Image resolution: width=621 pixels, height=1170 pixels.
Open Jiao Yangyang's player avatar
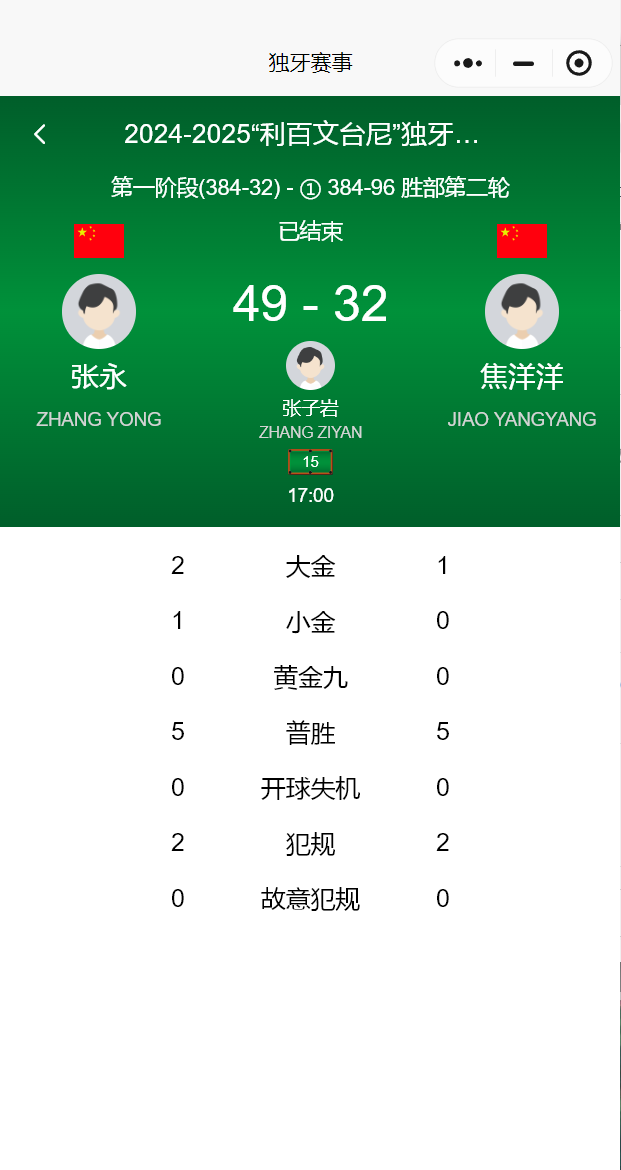(522, 312)
